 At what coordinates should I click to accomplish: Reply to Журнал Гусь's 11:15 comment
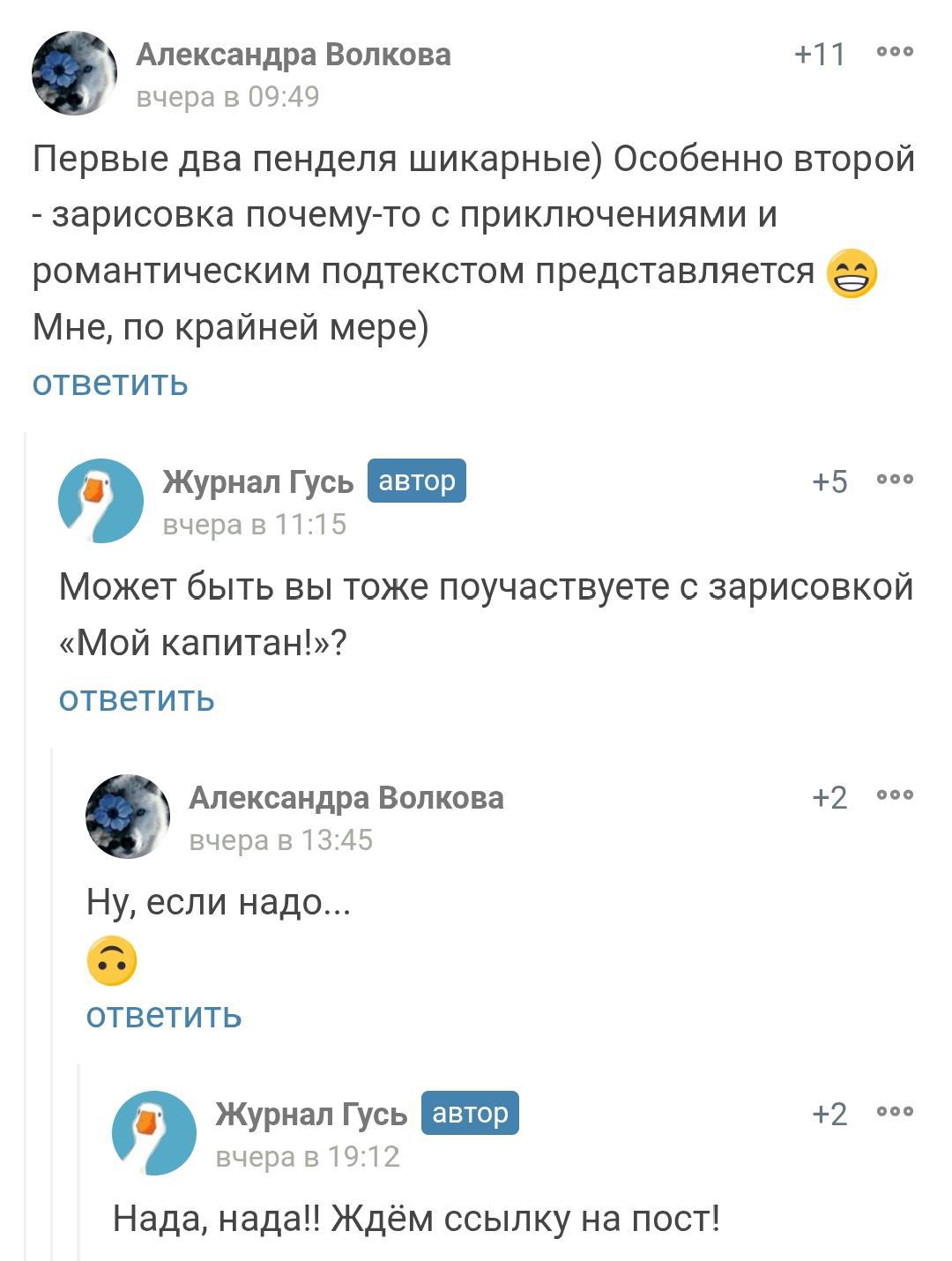(x=137, y=699)
